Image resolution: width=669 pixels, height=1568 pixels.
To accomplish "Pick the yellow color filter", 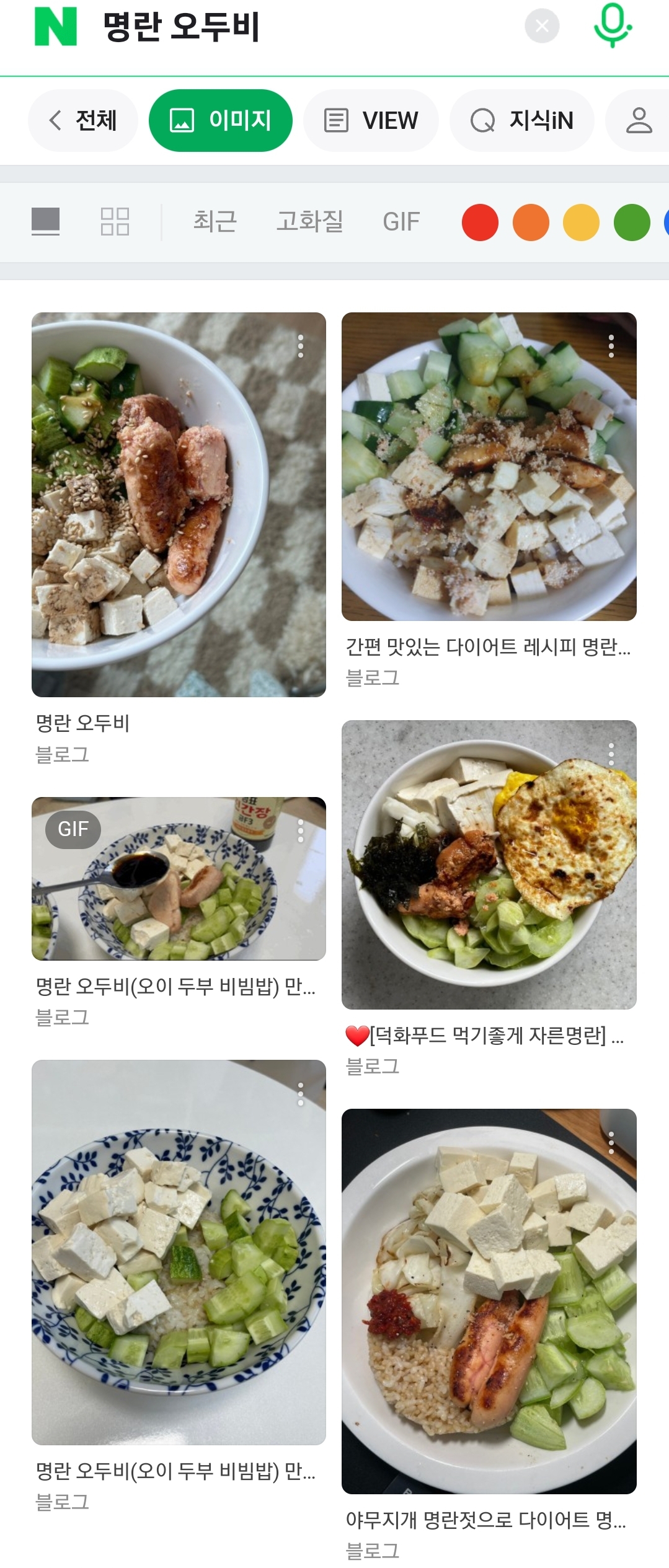I will click(x=581, y=222).
